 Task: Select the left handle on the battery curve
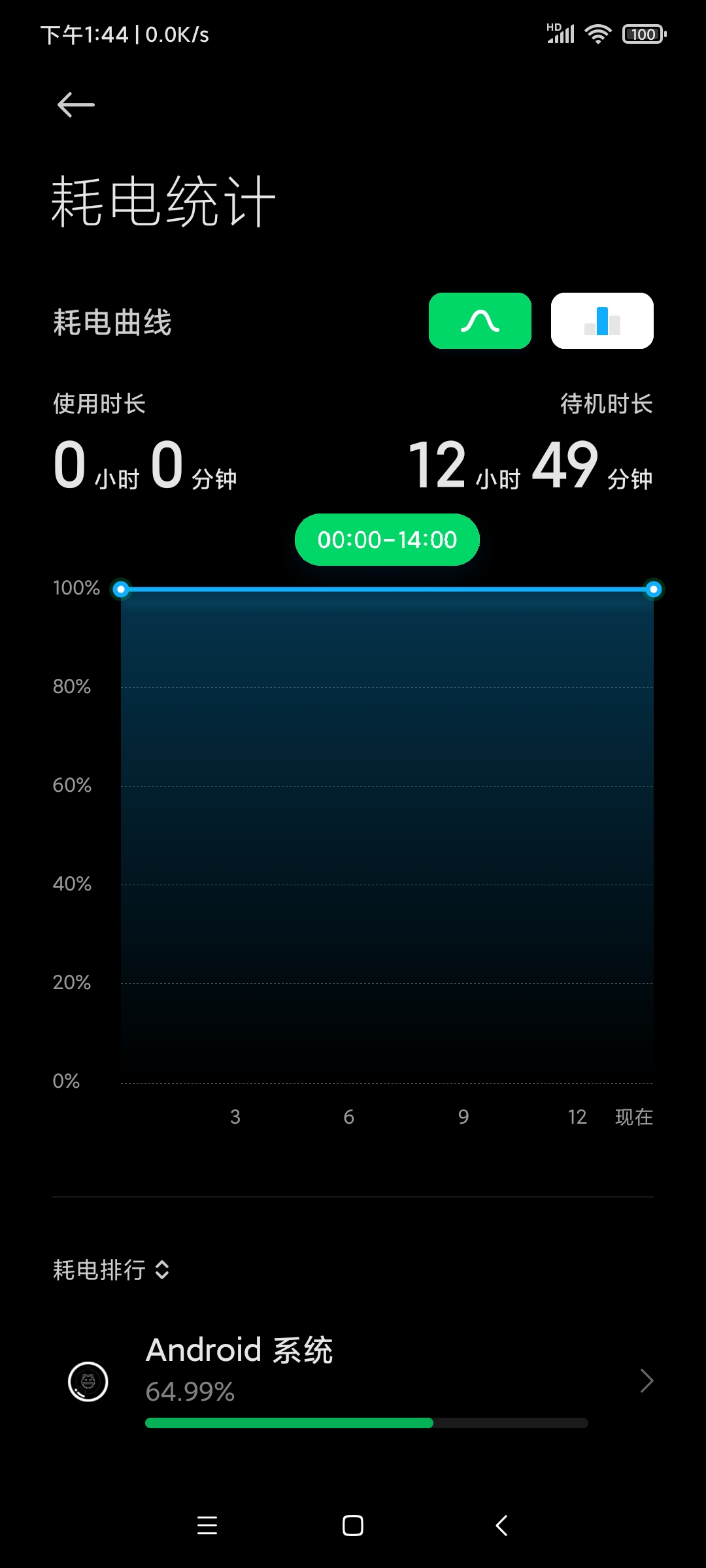point(121,589)
